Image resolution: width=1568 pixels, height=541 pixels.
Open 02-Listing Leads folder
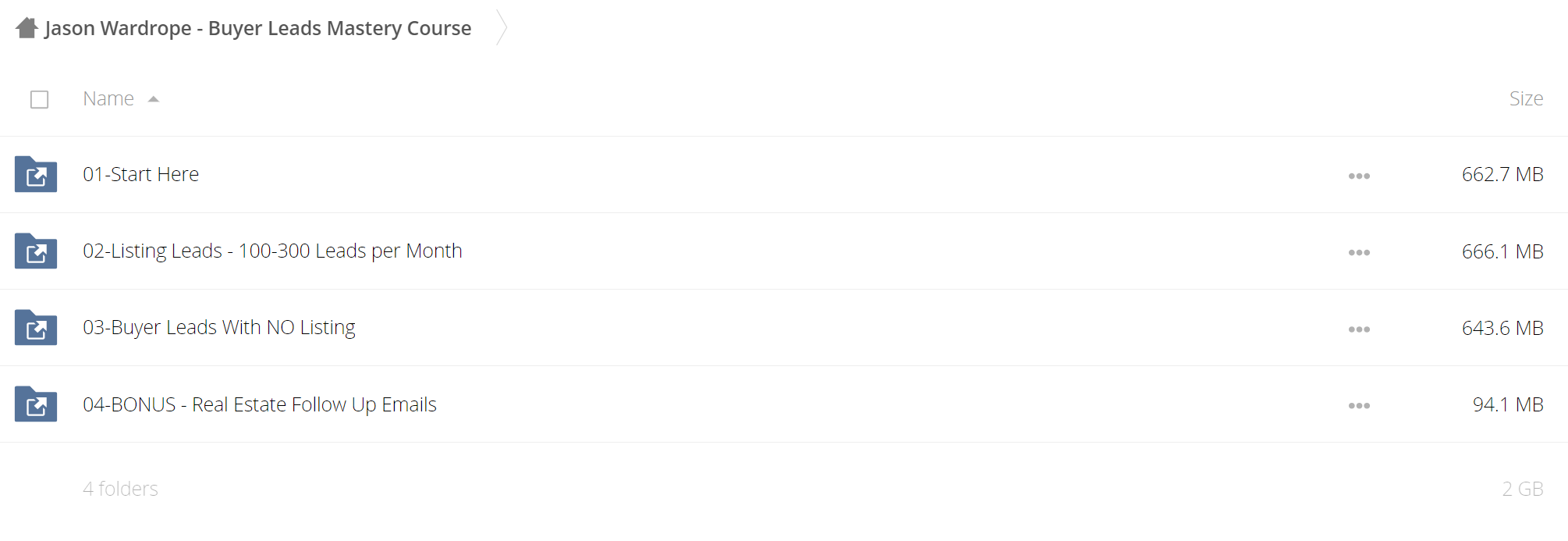(272, 251)
